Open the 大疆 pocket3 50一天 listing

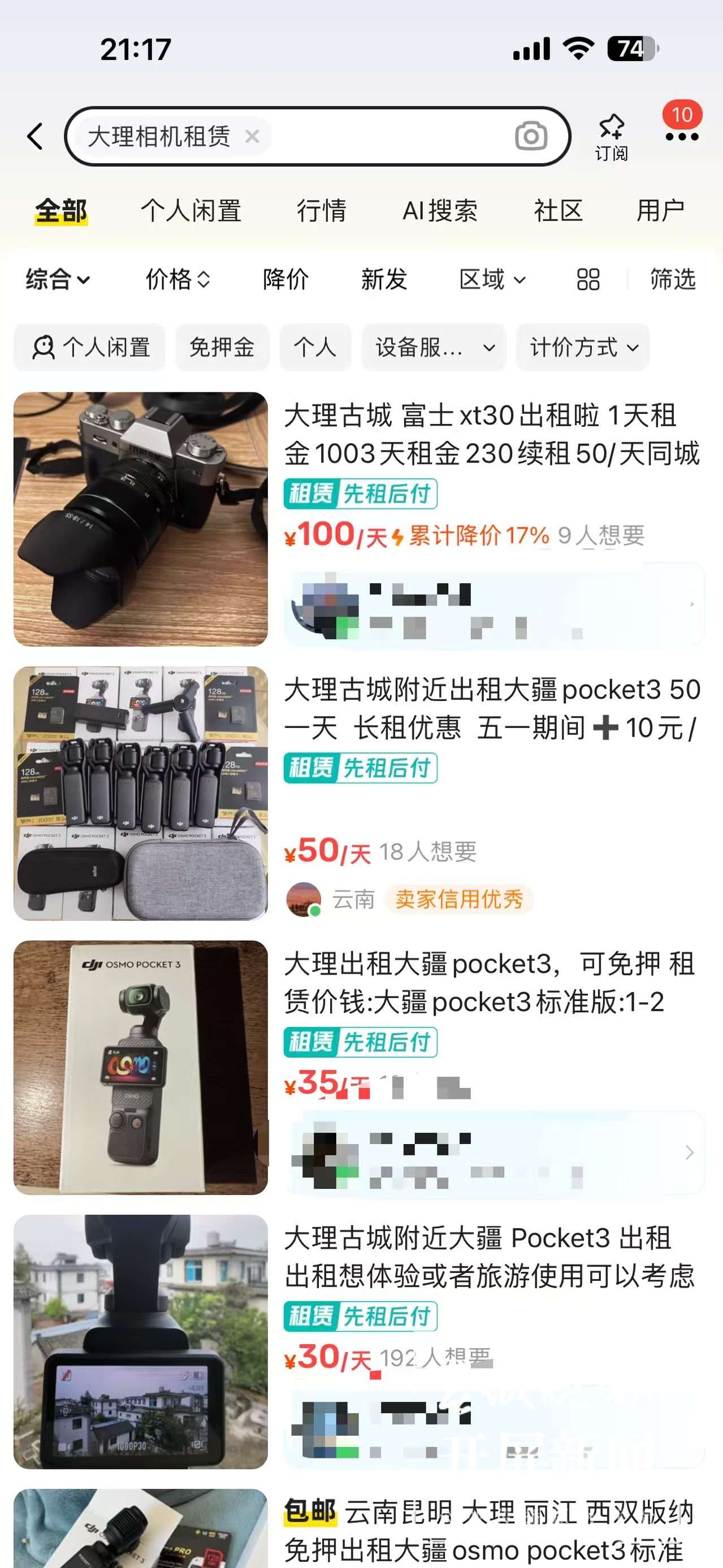tap(491, 708)
